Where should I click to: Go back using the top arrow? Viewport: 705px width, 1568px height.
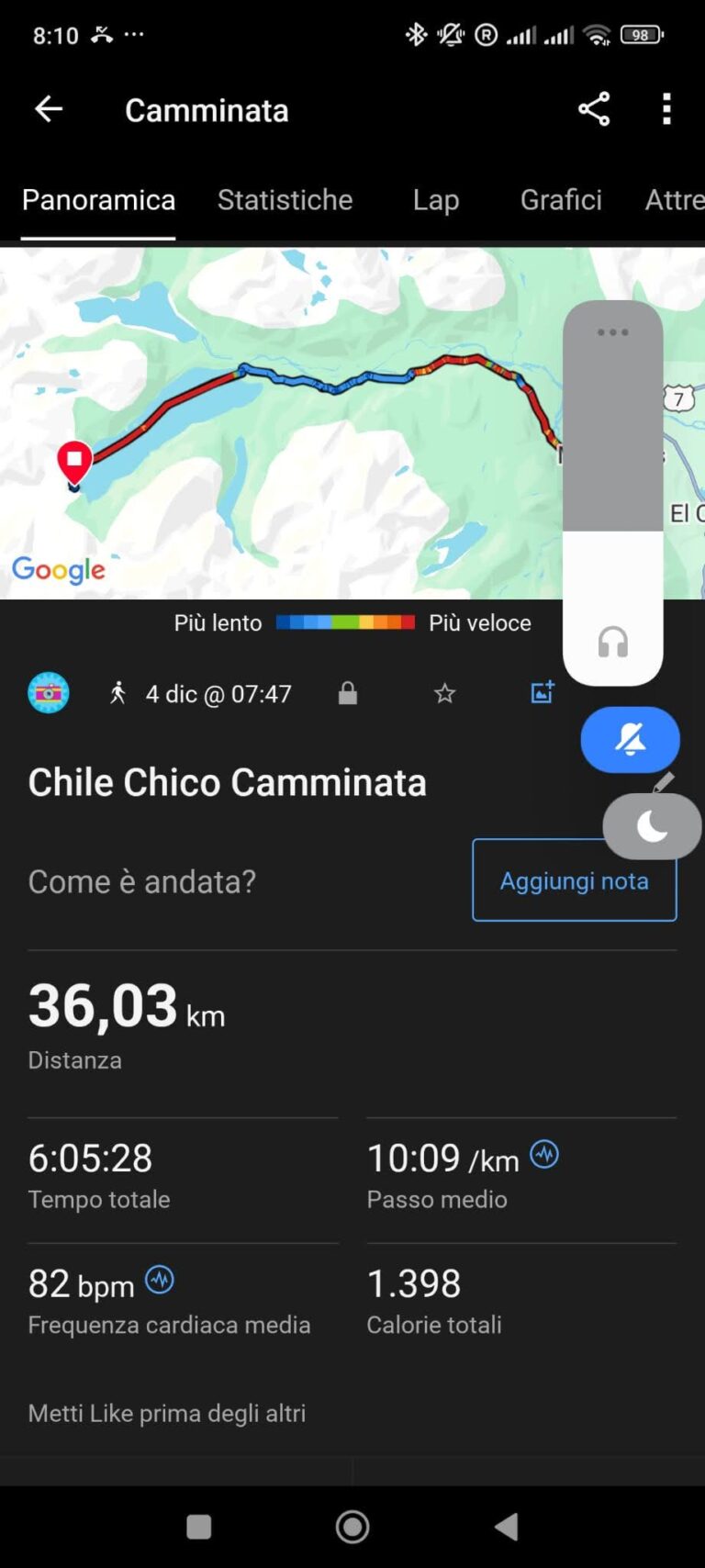pyautogui.click(x=48, y=110)
